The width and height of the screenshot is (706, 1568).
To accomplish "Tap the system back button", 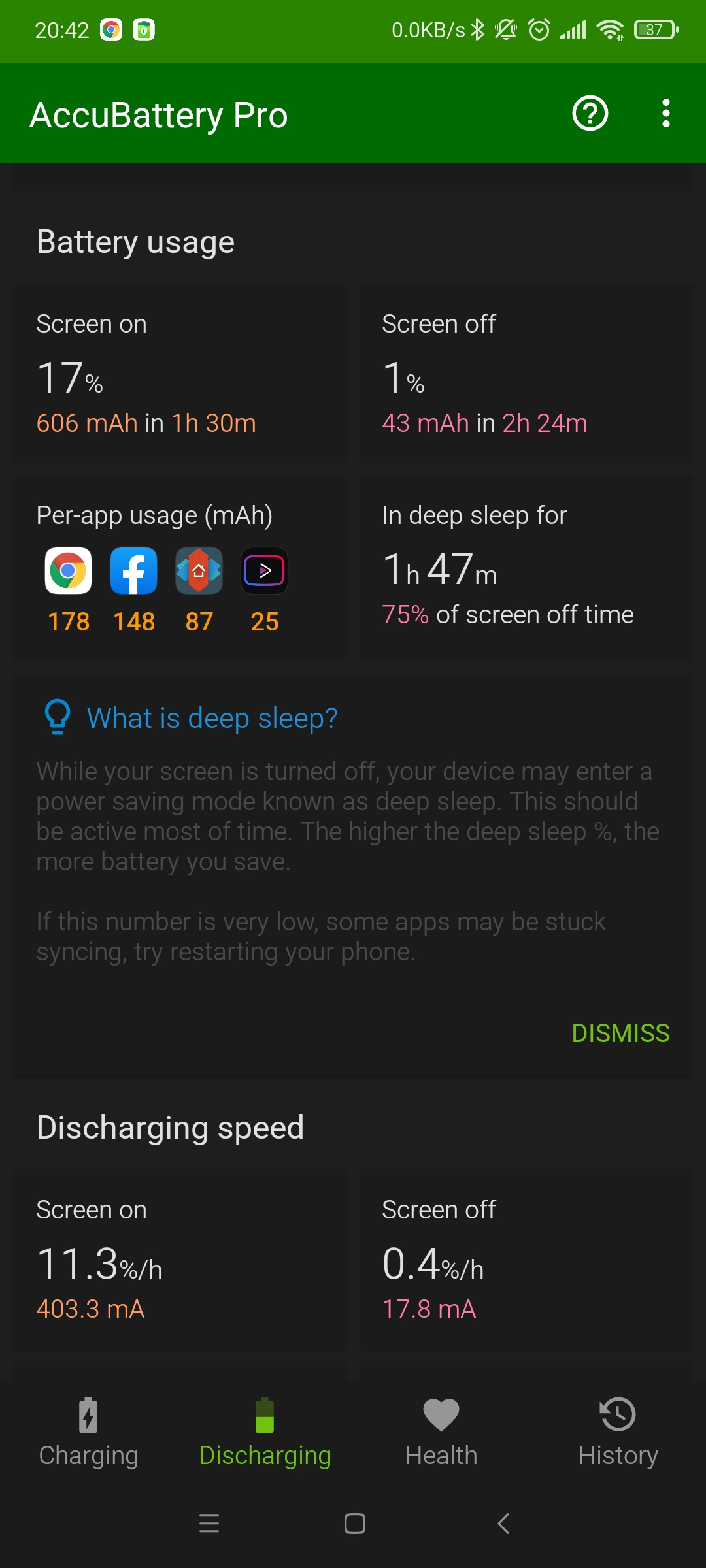I will pyautogui.click(x=503, y=1524).
